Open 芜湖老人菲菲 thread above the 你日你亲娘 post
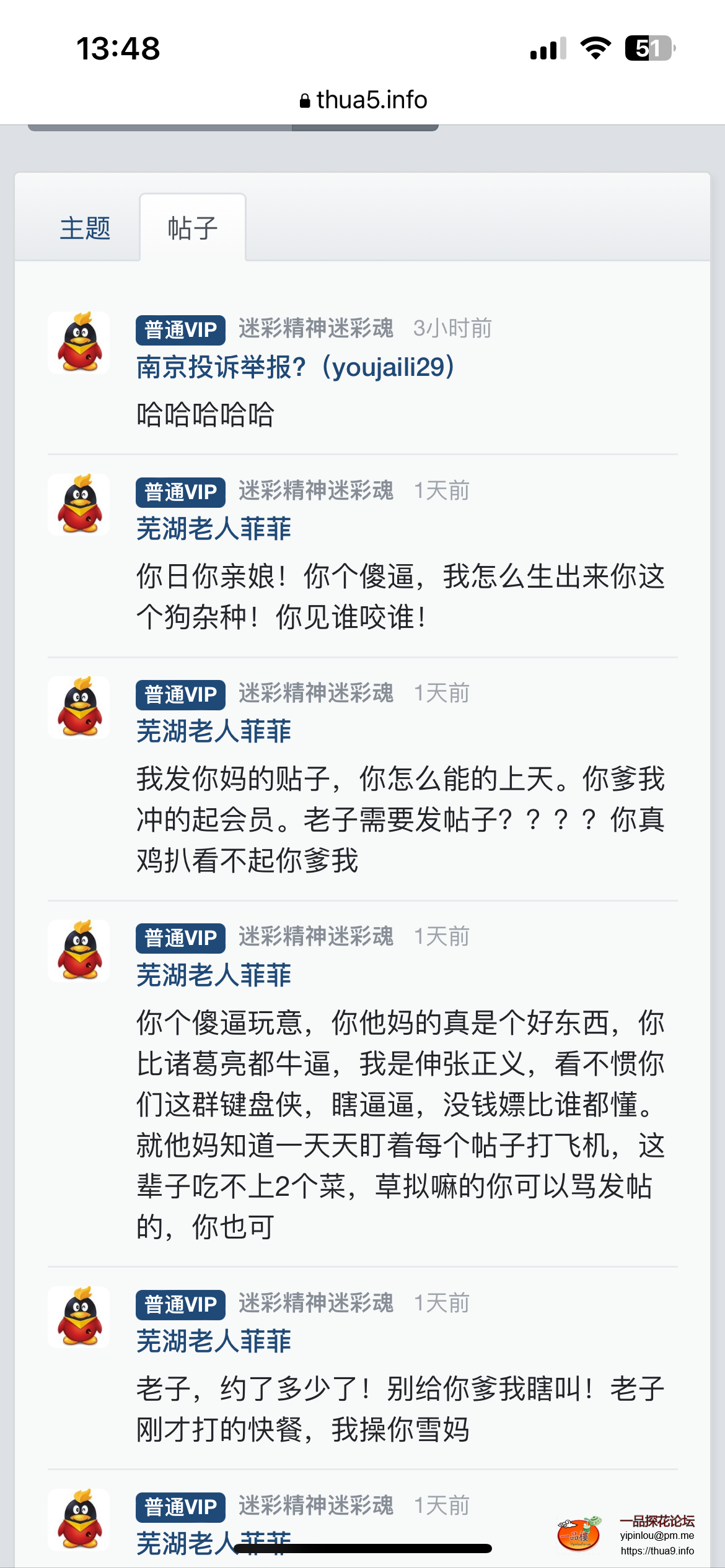 point(213,529)
